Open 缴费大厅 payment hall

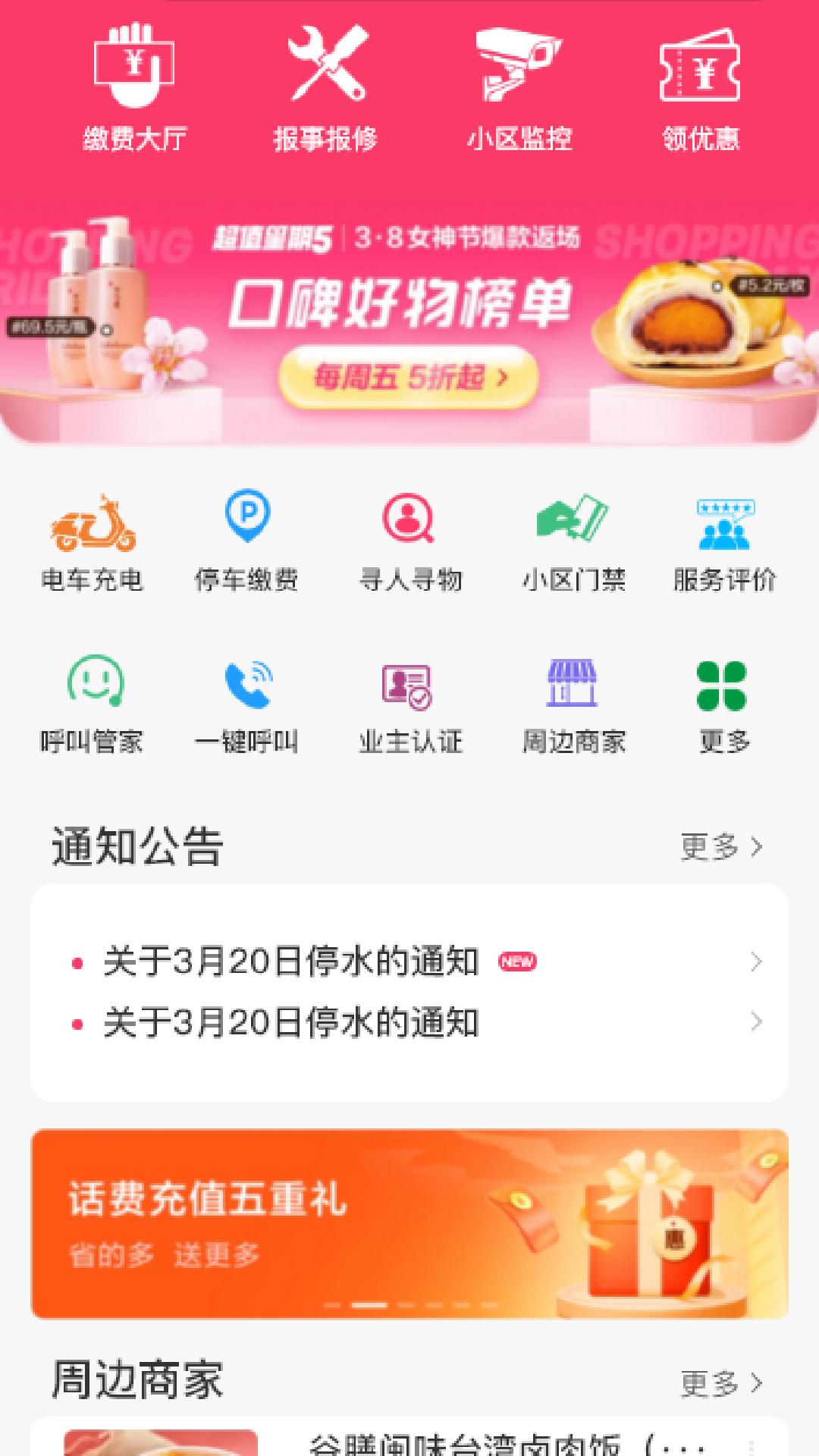pyautogui.click(x=134, y=89)
